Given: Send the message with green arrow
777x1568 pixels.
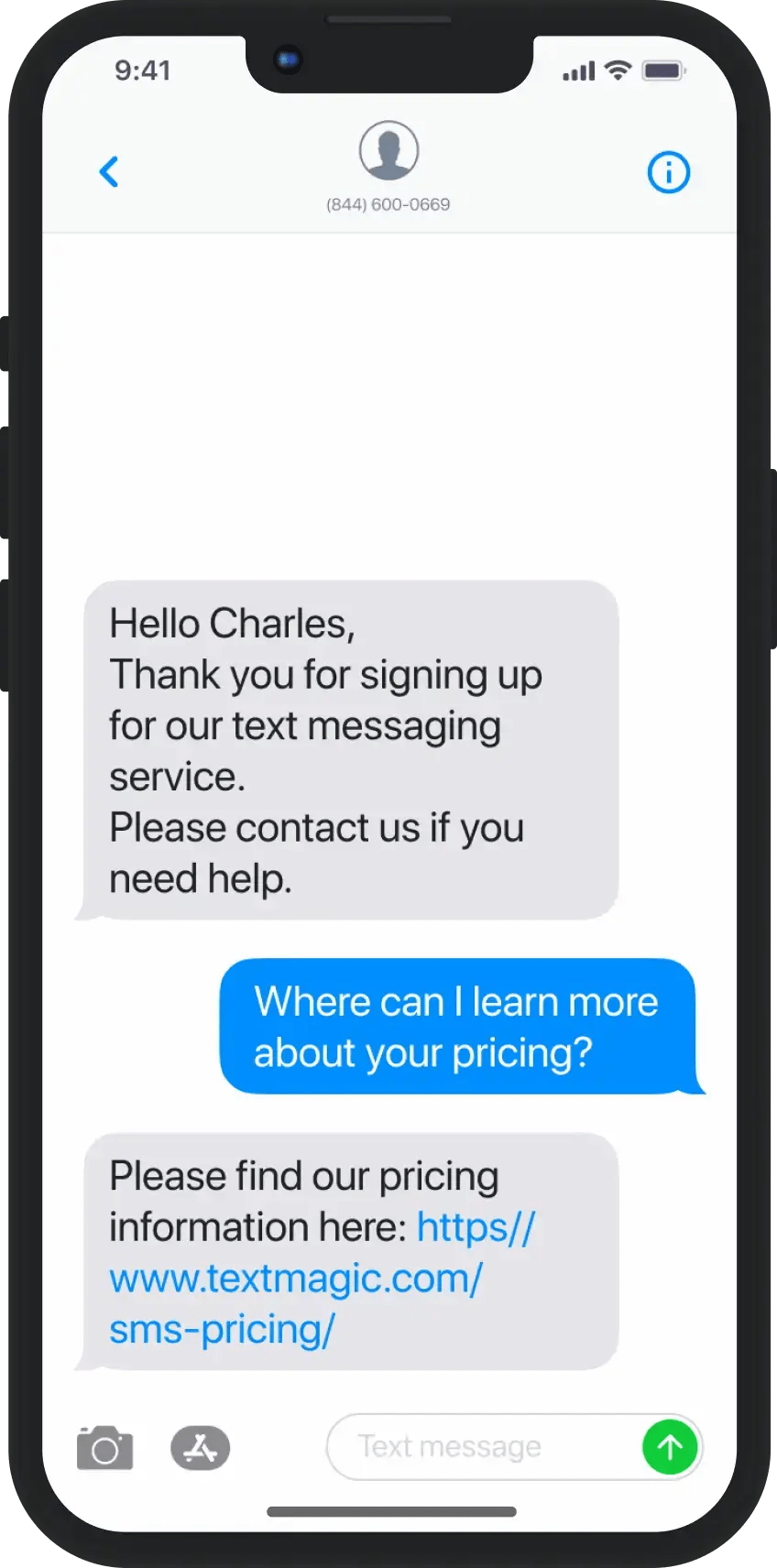Looking at the screenshot, I should click(x=670, y=1447).
